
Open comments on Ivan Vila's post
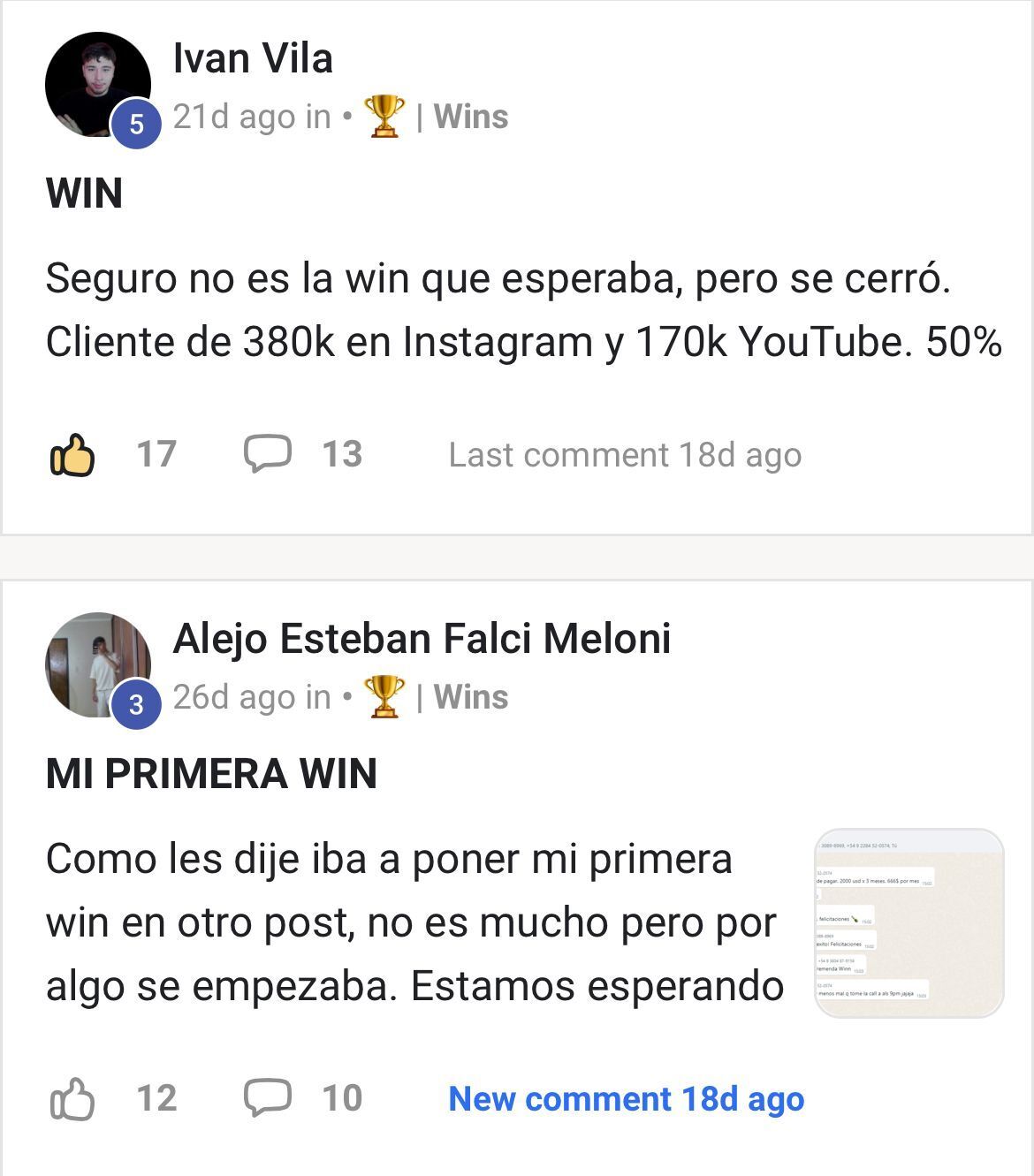coord(268,454)
